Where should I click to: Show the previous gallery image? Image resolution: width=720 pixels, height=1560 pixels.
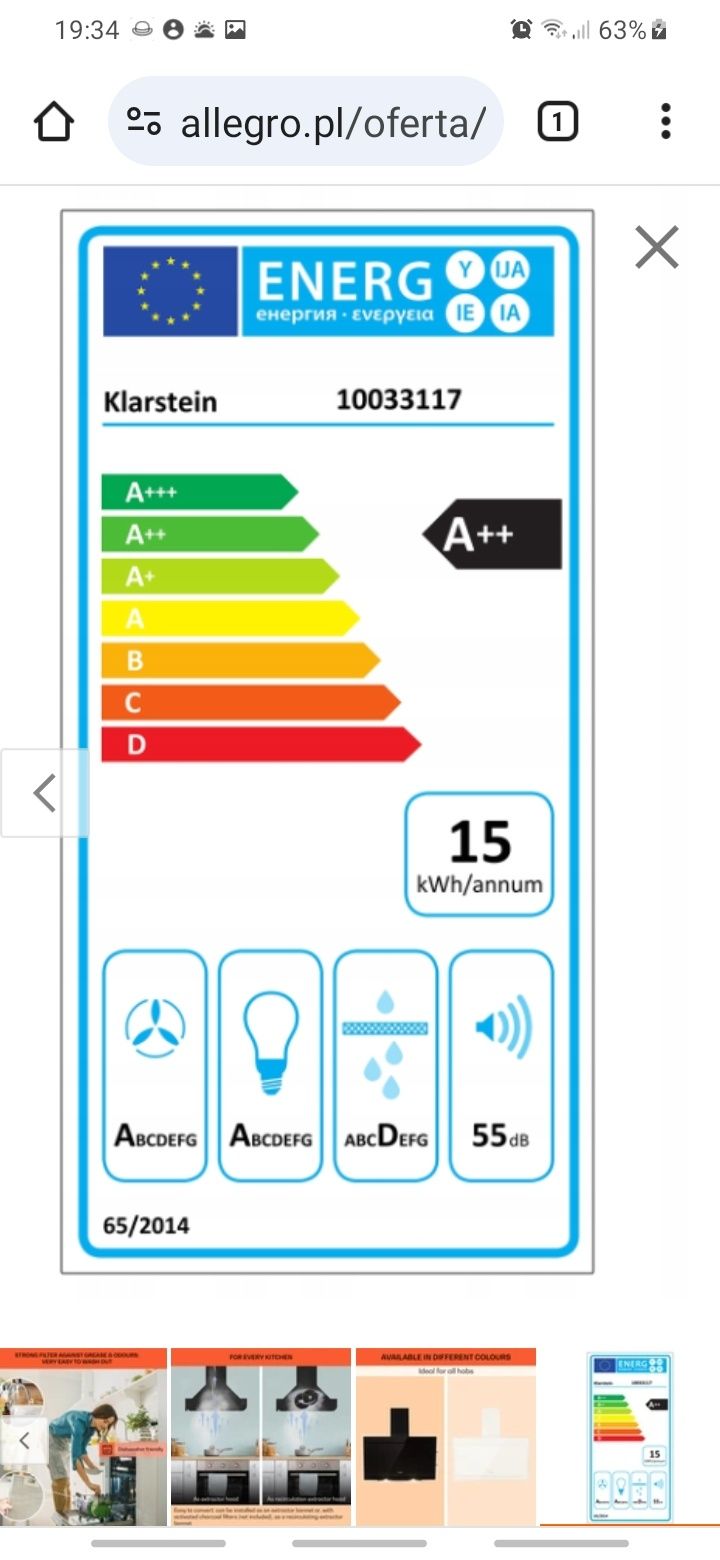point(44,793)
